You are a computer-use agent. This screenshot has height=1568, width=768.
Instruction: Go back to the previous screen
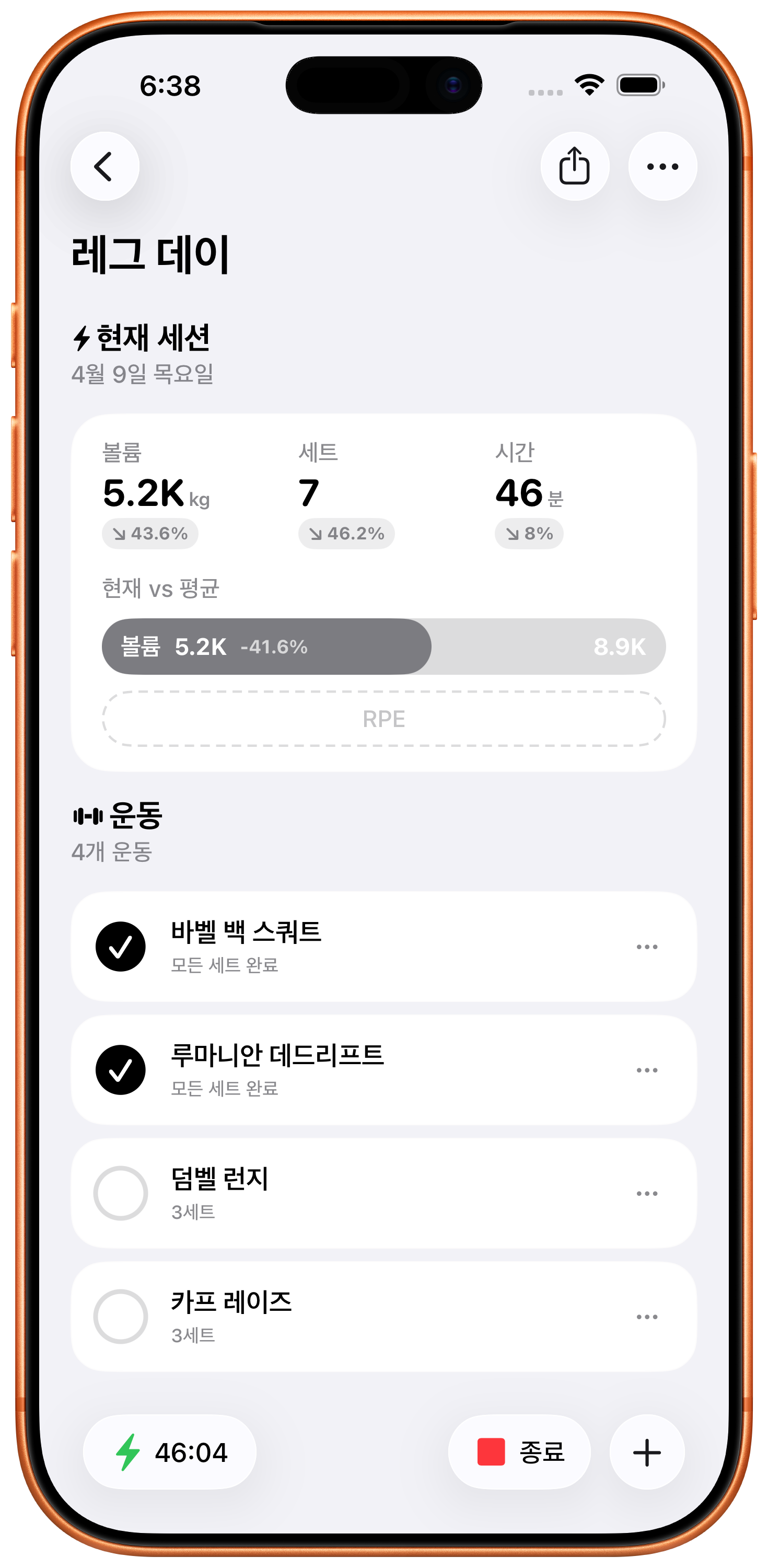point(104,166)
